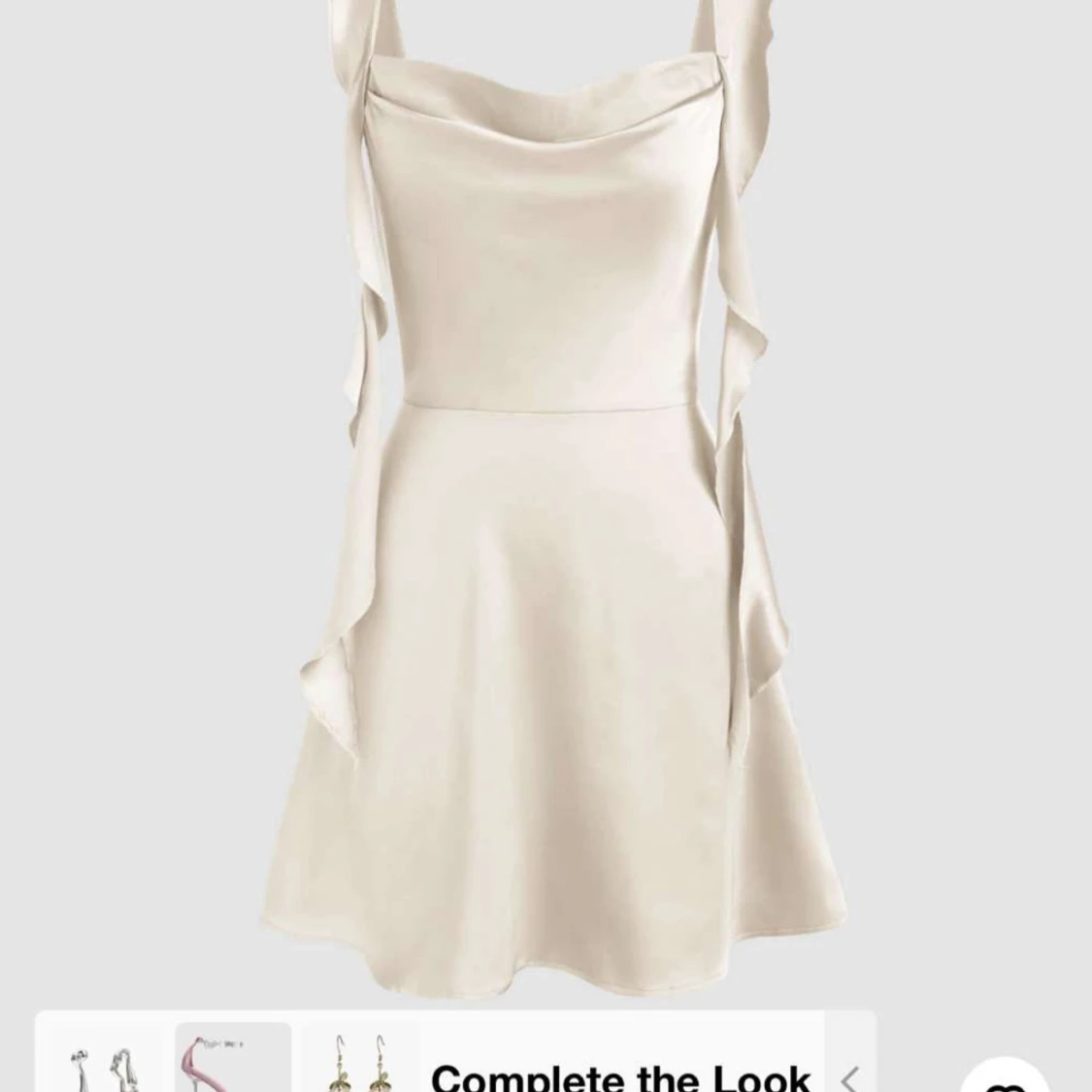View the gold drop earrings suggestion
The width and height of the screenshot is (1092, 1092).
coord(359,1063)
